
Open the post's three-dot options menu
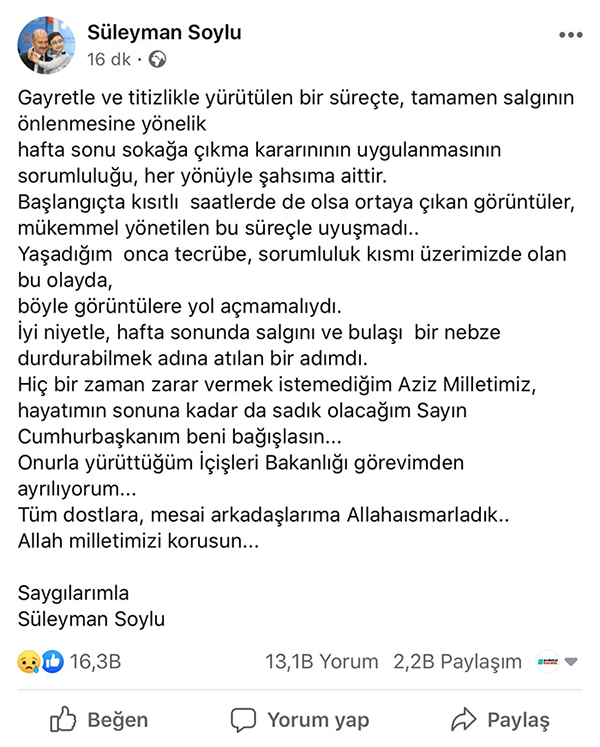(x=570, y=34)
